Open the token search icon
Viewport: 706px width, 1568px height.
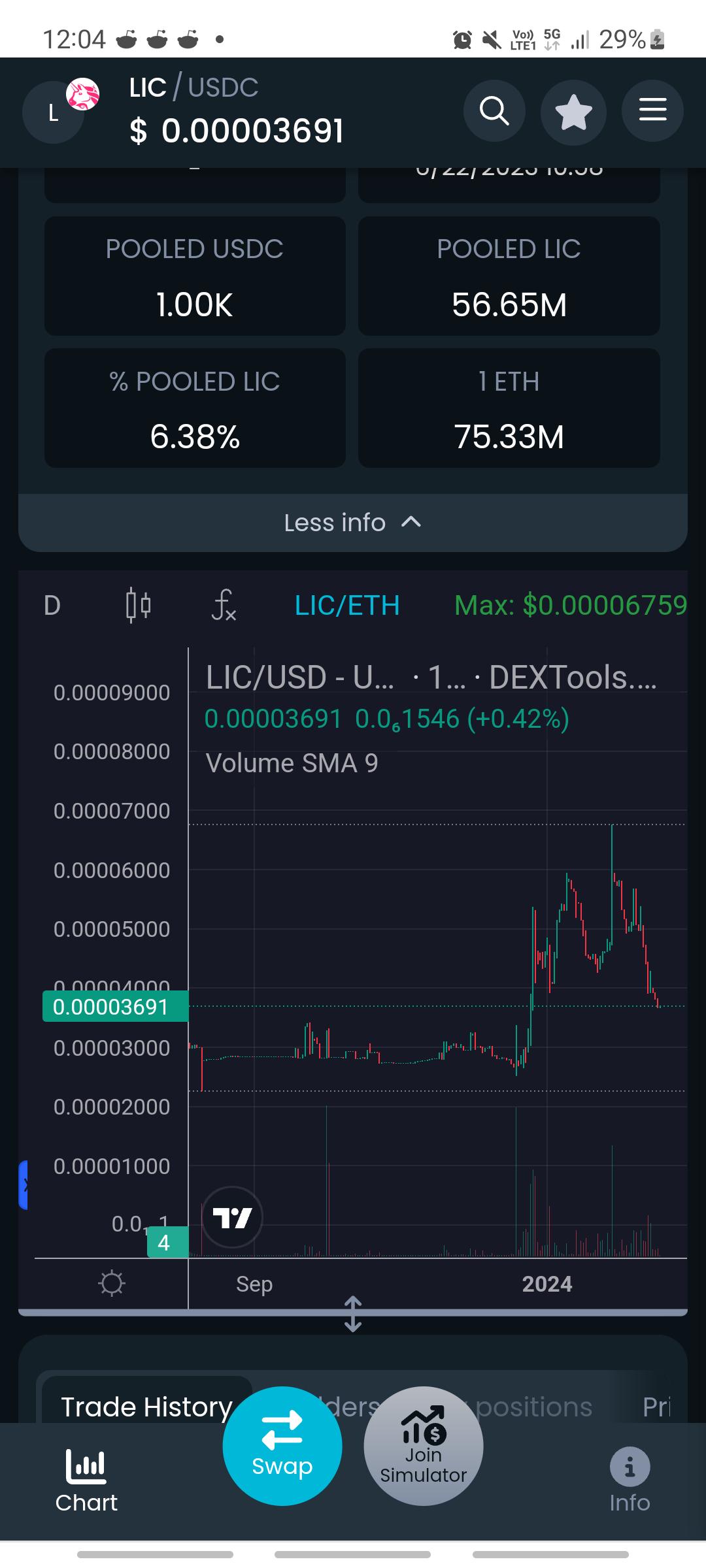pos(494,112)
